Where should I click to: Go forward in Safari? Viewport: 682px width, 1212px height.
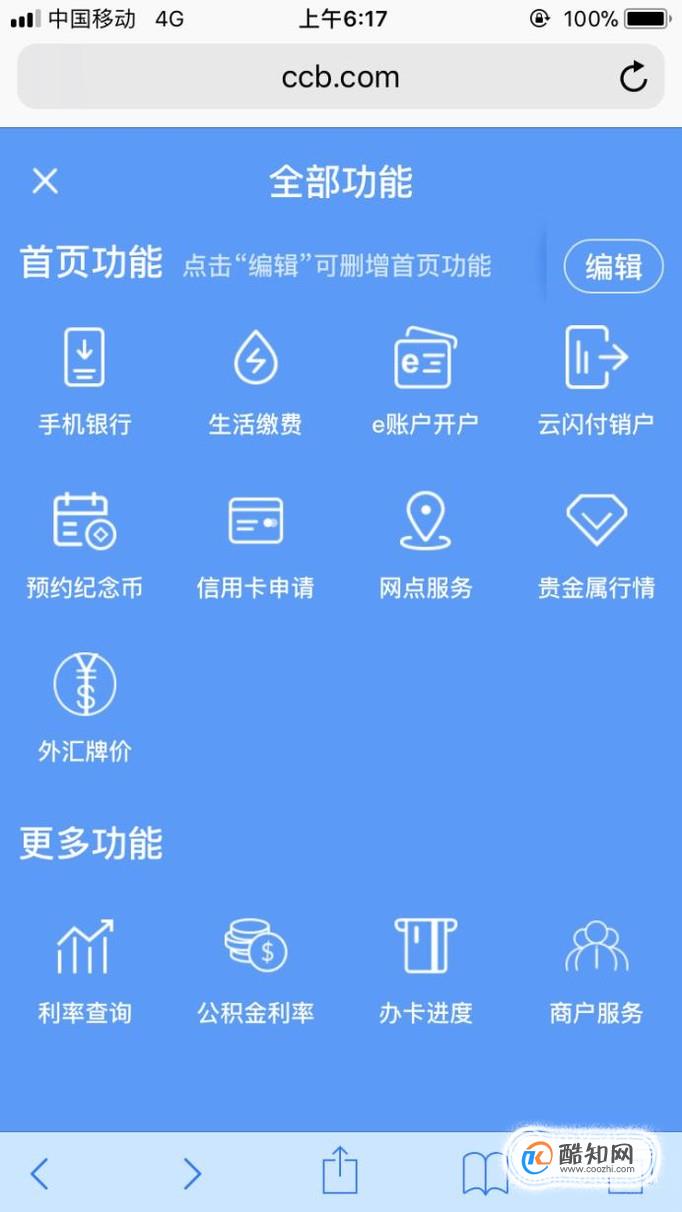(192, 1173)
